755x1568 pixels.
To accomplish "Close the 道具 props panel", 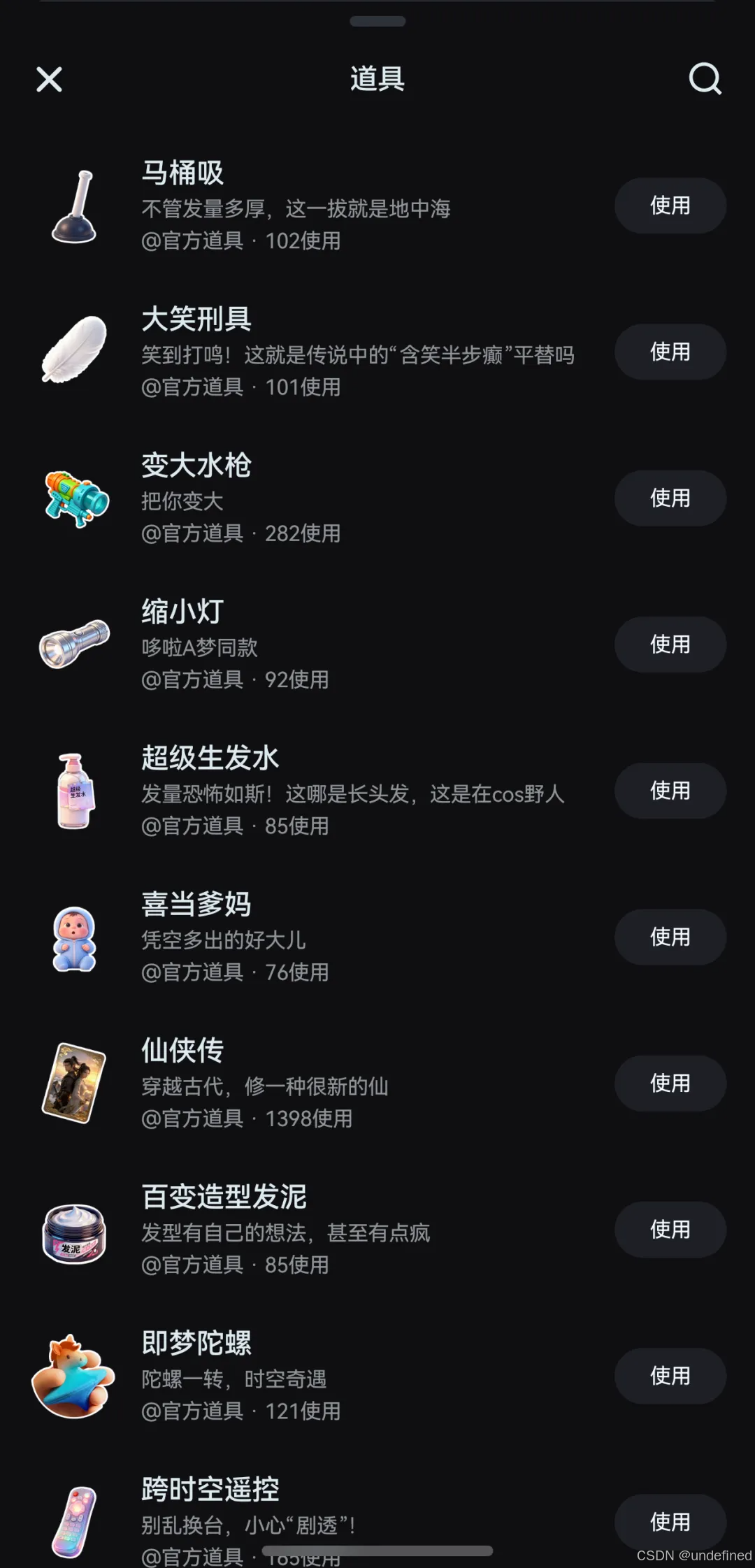I will pos(48,79).
